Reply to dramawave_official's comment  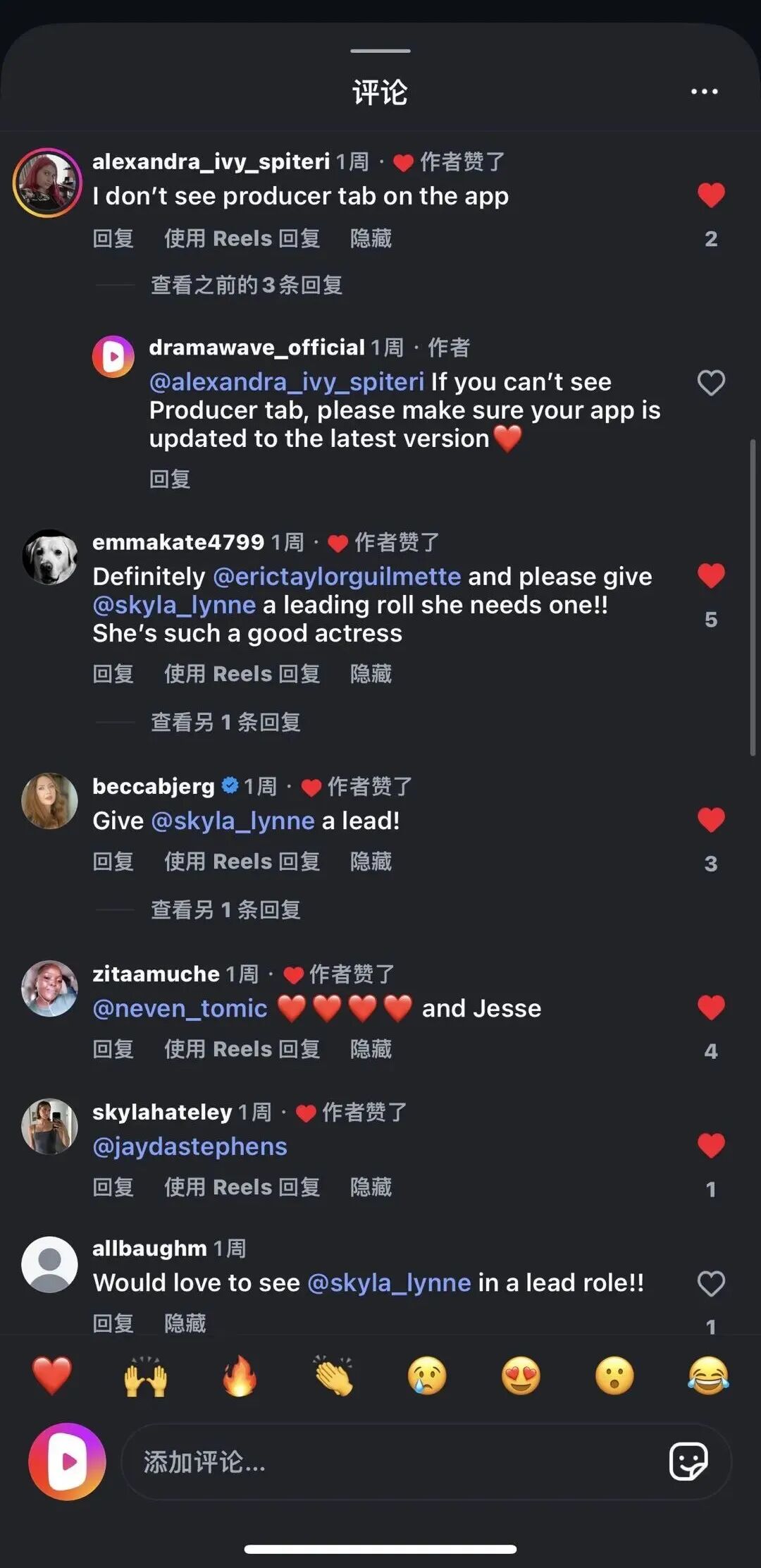pos(169,479)
